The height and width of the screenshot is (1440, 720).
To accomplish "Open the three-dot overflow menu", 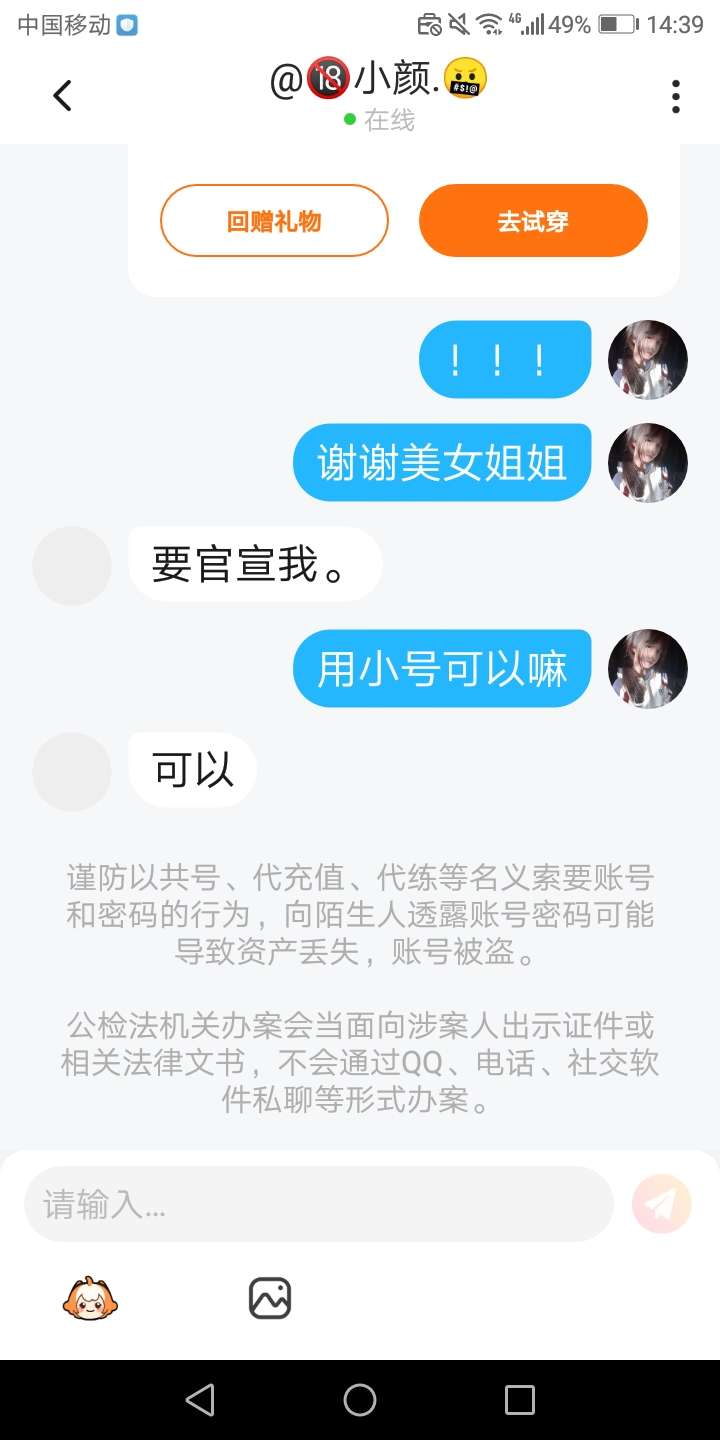I will tap(676, 96).
